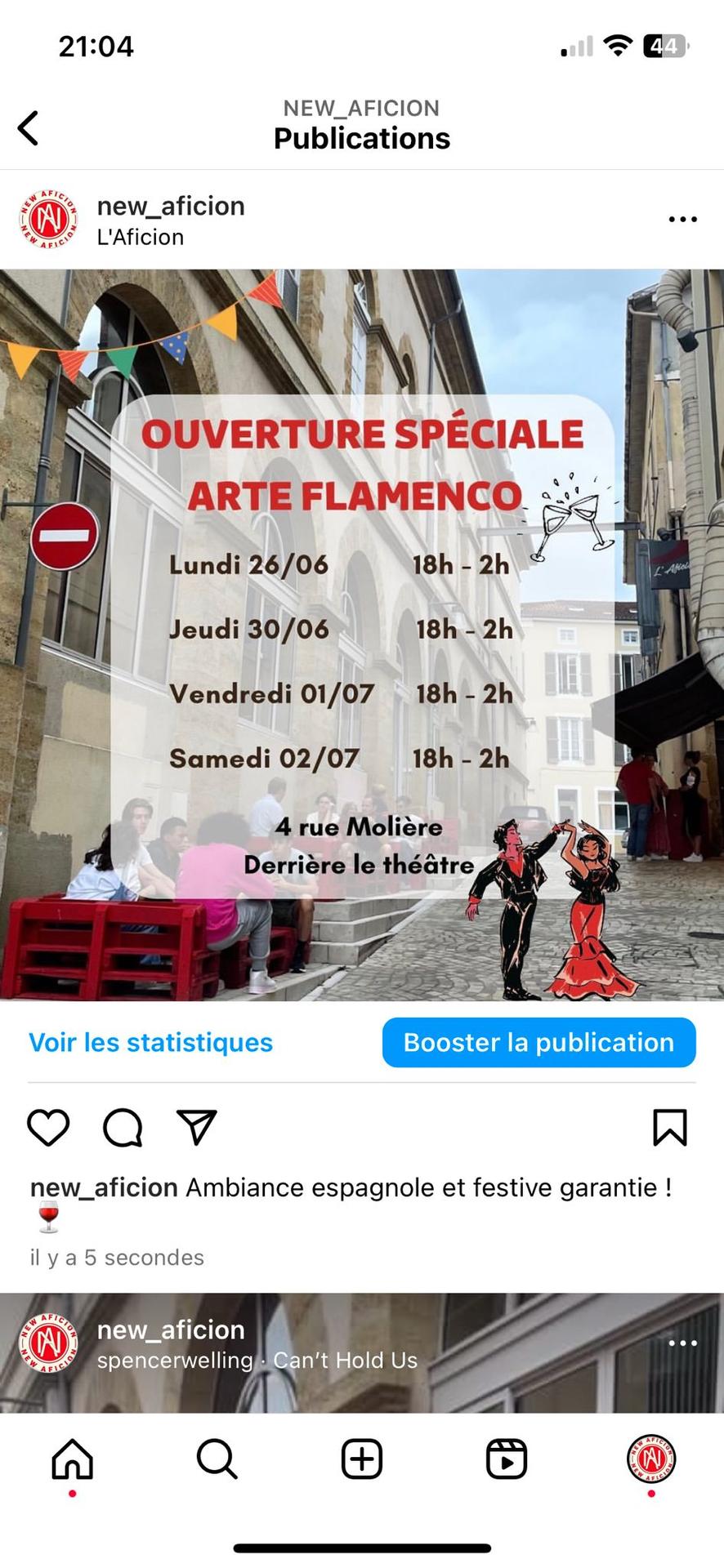Open the new_aficion profile picture on the first post

point(48,220)
